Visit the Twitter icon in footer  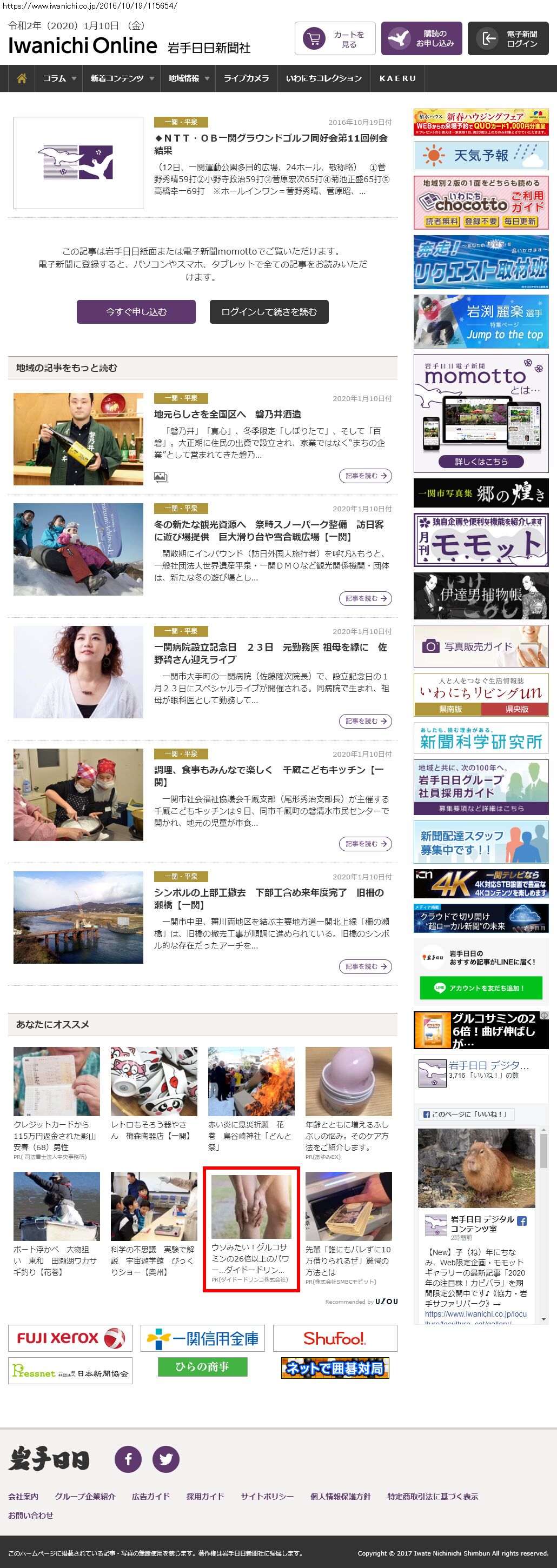[165, 1459]
